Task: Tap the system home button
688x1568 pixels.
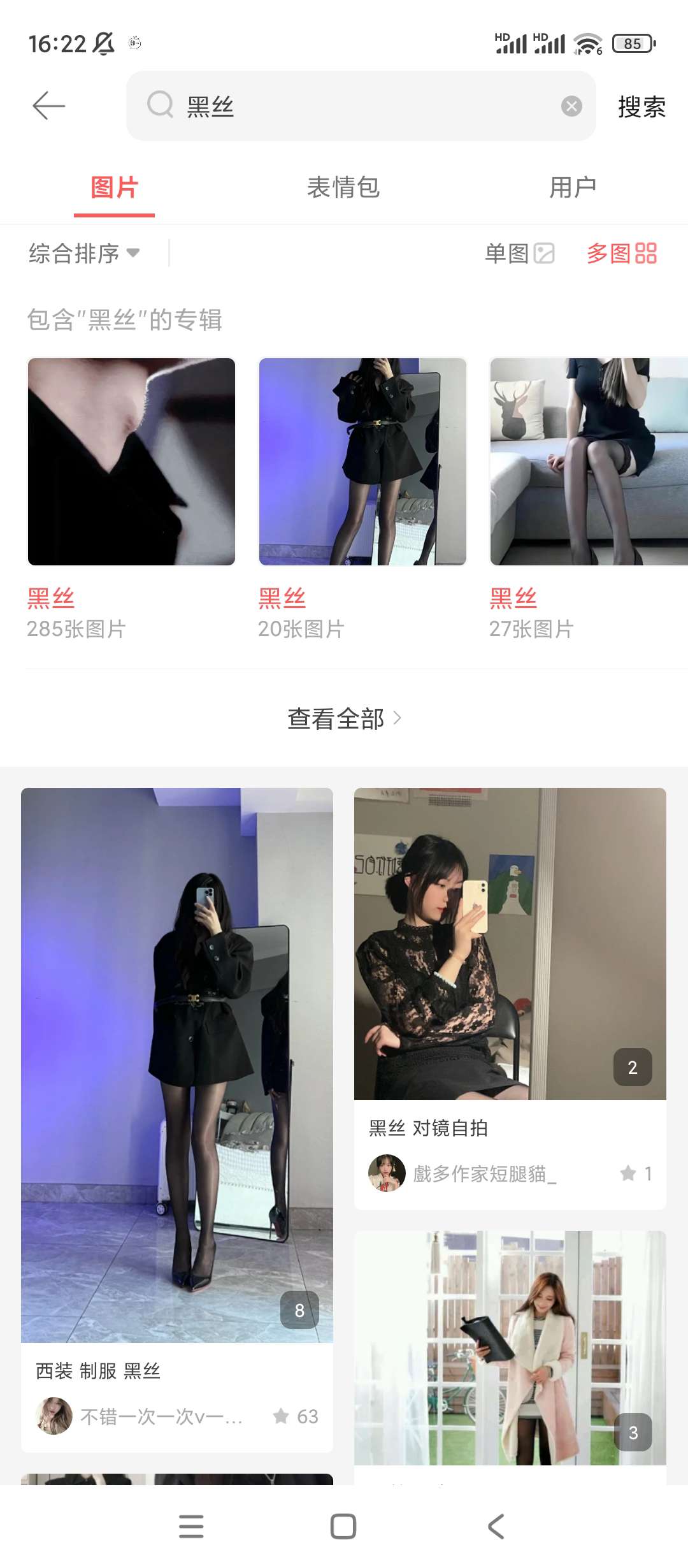Action: (343, 1527)
